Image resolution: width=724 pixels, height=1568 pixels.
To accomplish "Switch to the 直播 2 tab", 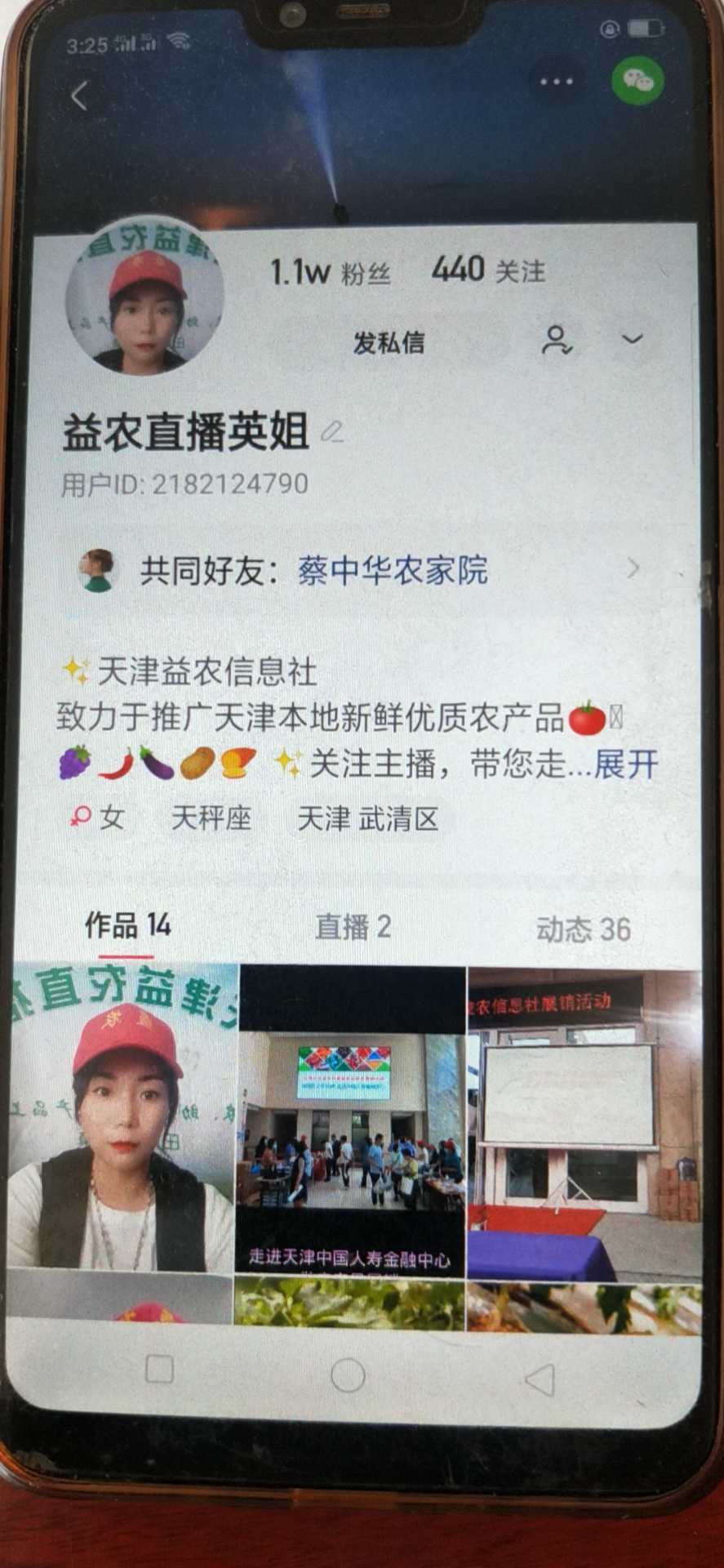I will click(x=353, y=928).
